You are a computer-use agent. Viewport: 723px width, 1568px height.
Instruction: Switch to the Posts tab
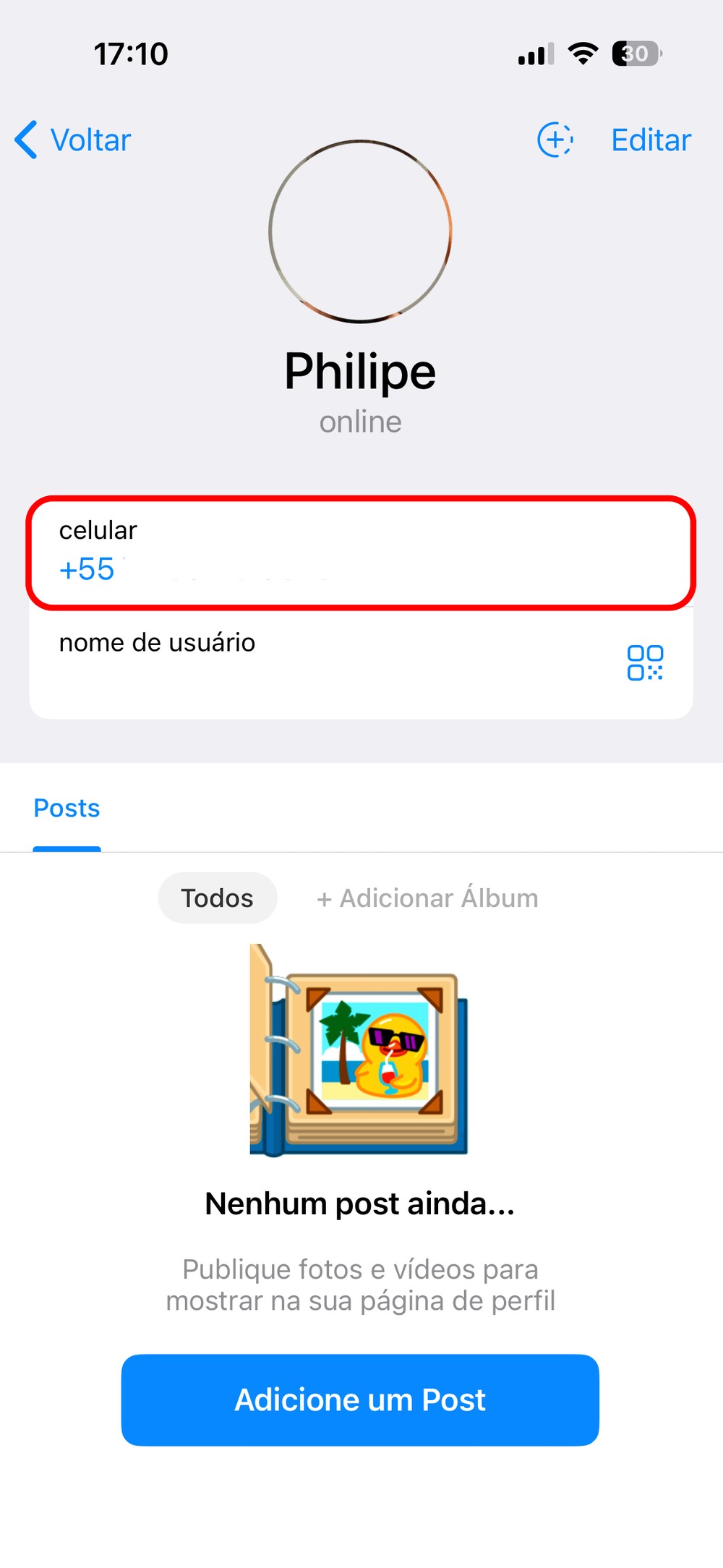[x=67, y=808]
